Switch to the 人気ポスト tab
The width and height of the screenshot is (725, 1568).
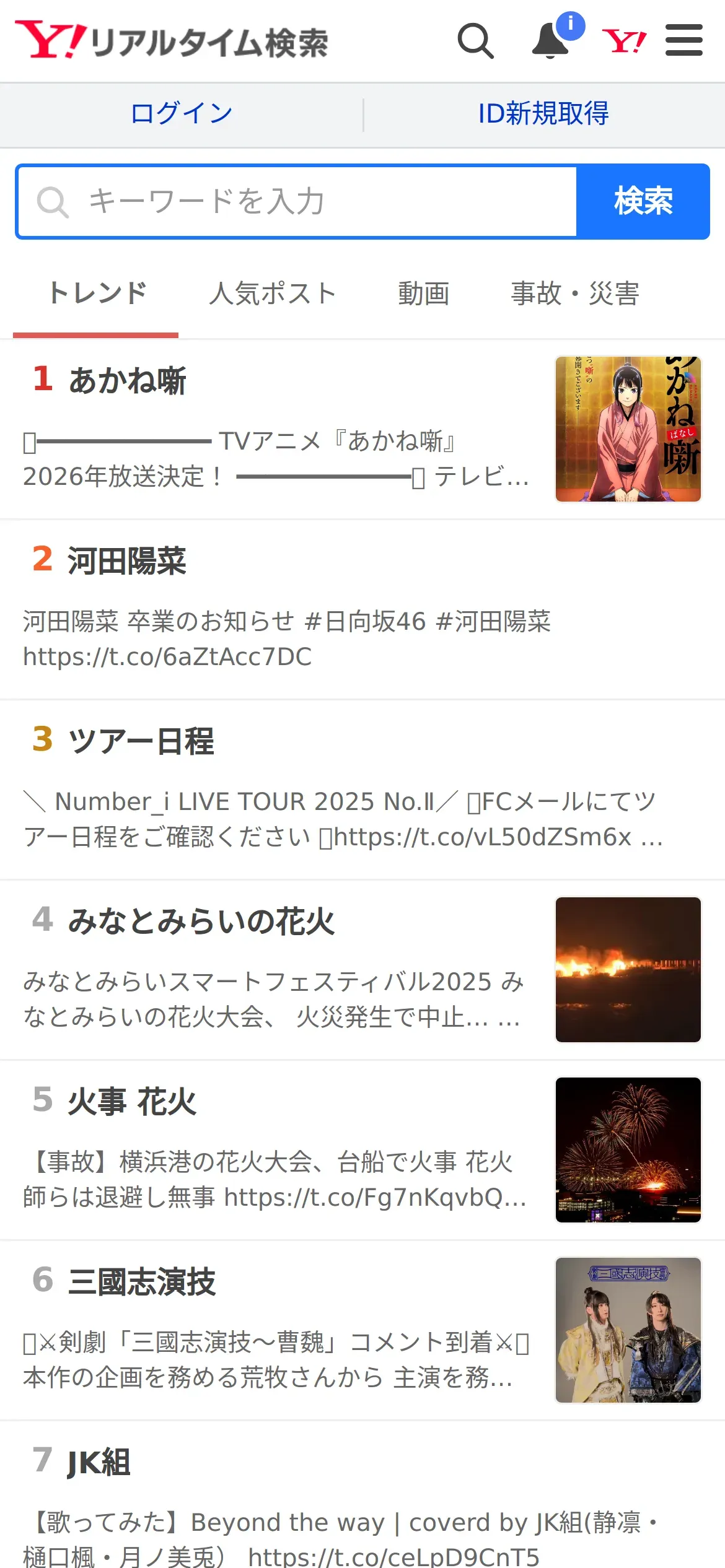(x=273, y=294)
